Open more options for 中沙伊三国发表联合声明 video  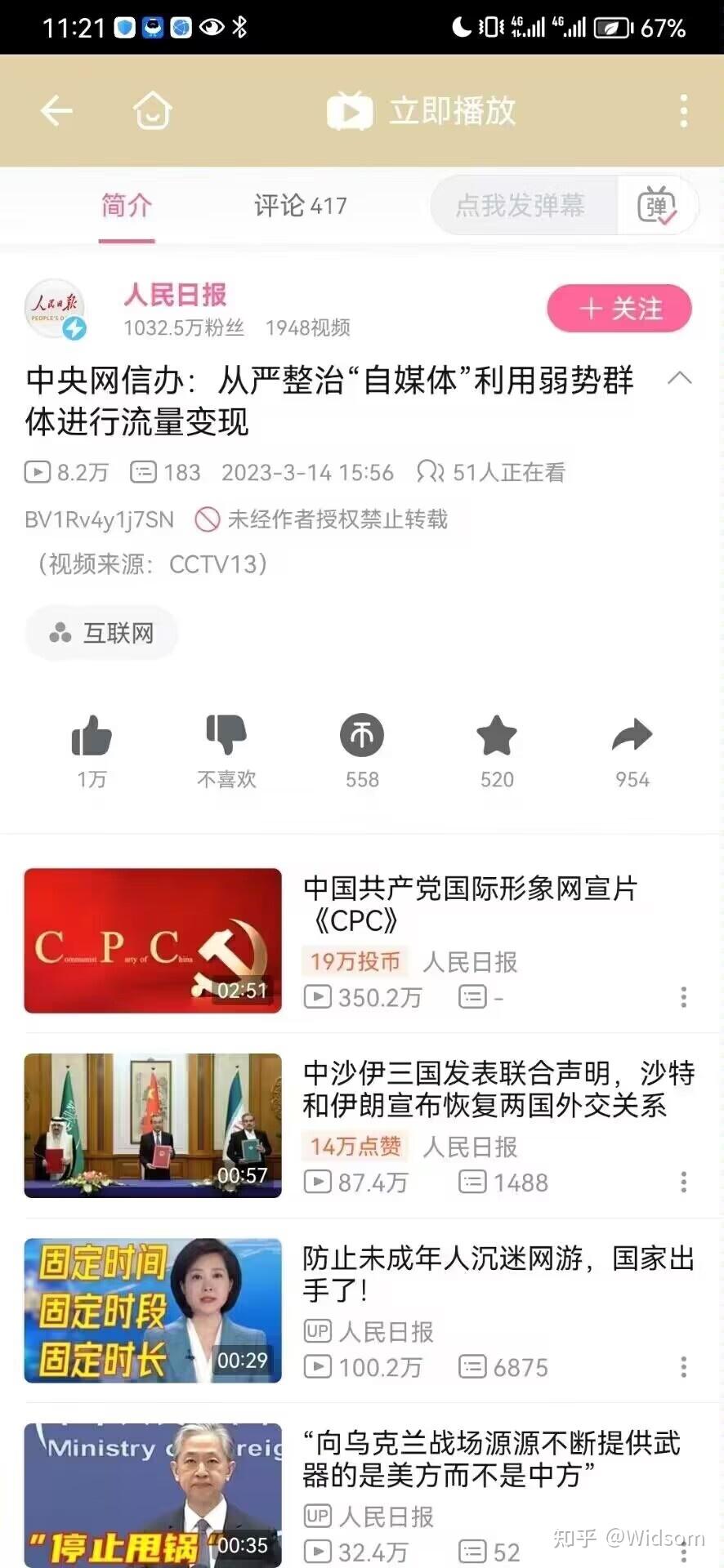point(684,1182)
